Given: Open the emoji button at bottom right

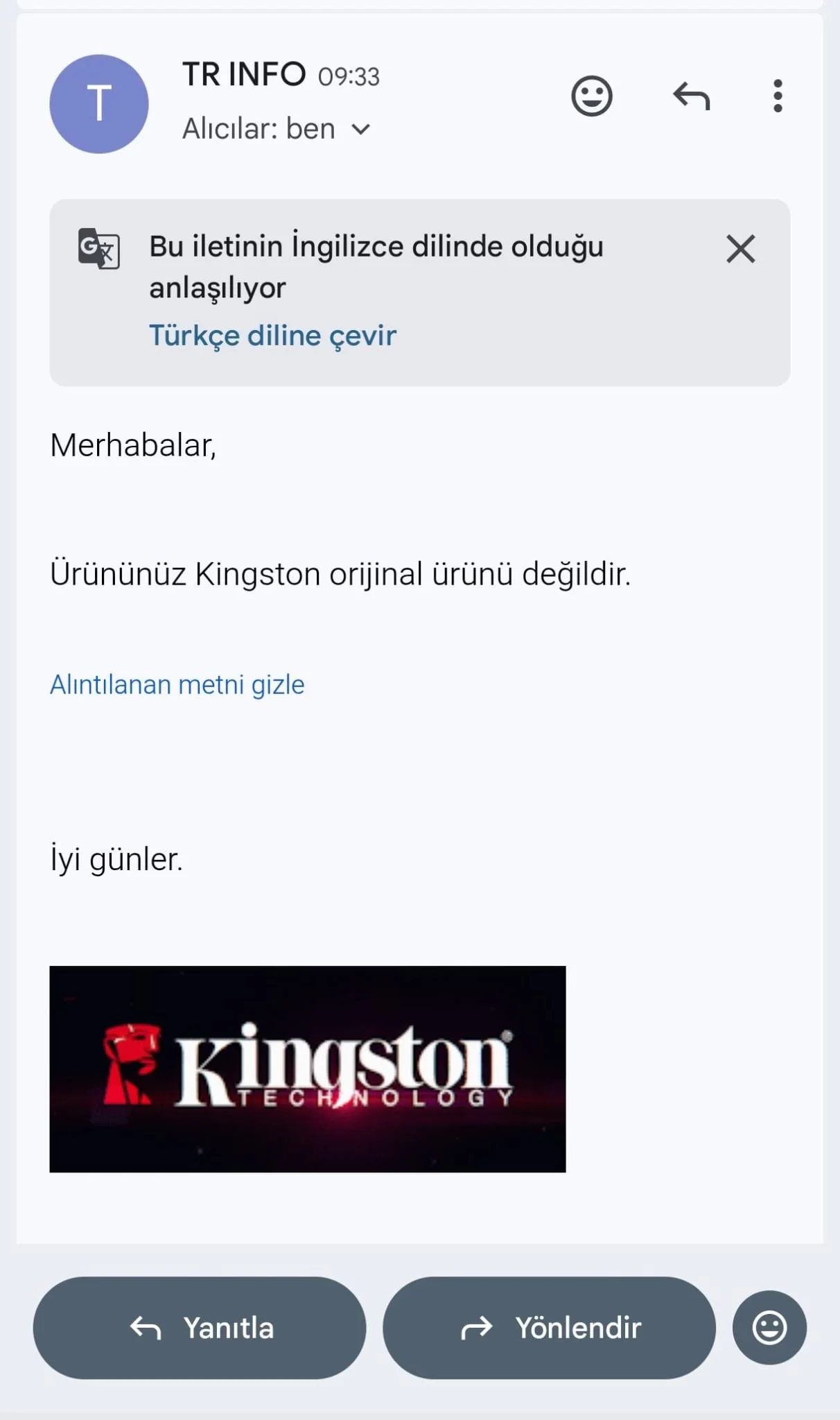Looking at the screenshot, I should click(x=769, y=1328).
